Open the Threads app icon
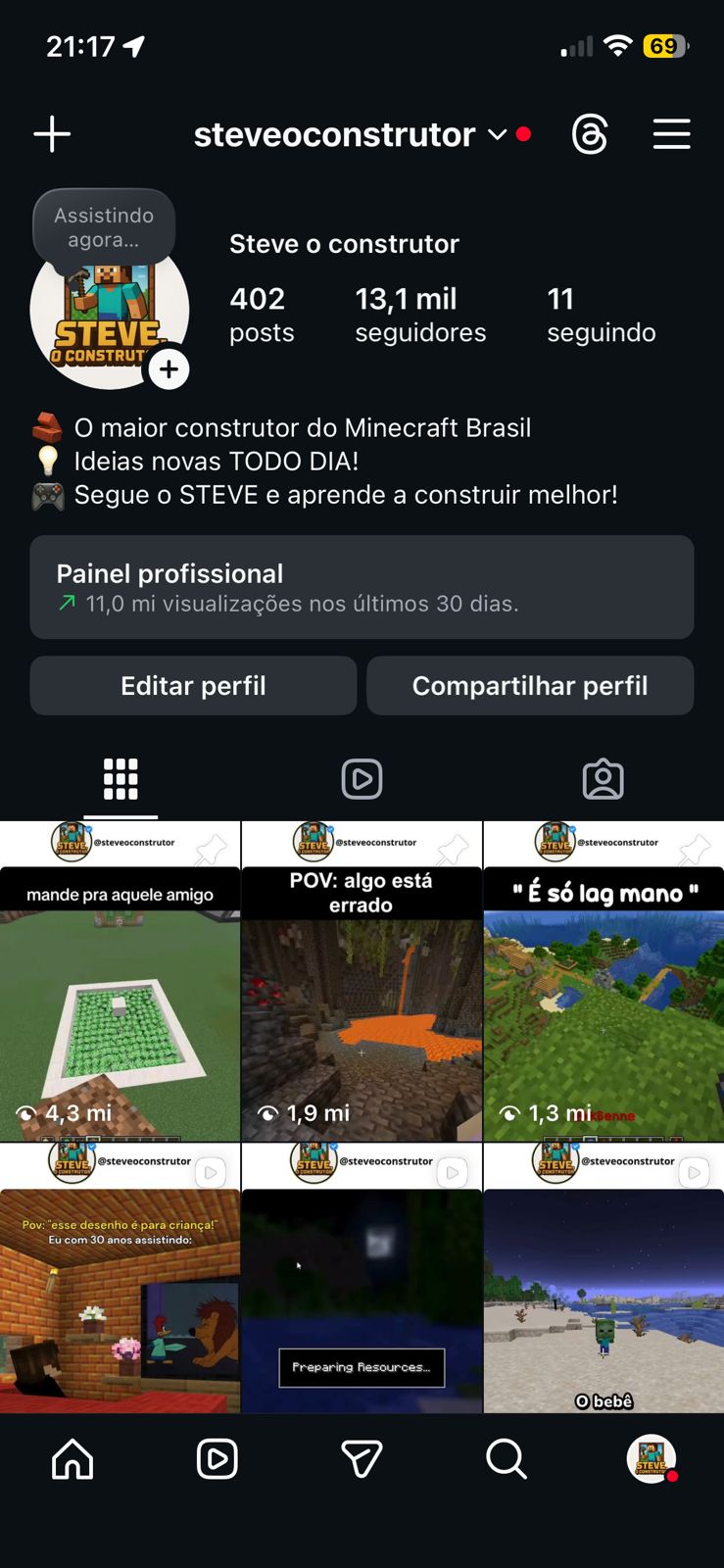 (592, 134)
